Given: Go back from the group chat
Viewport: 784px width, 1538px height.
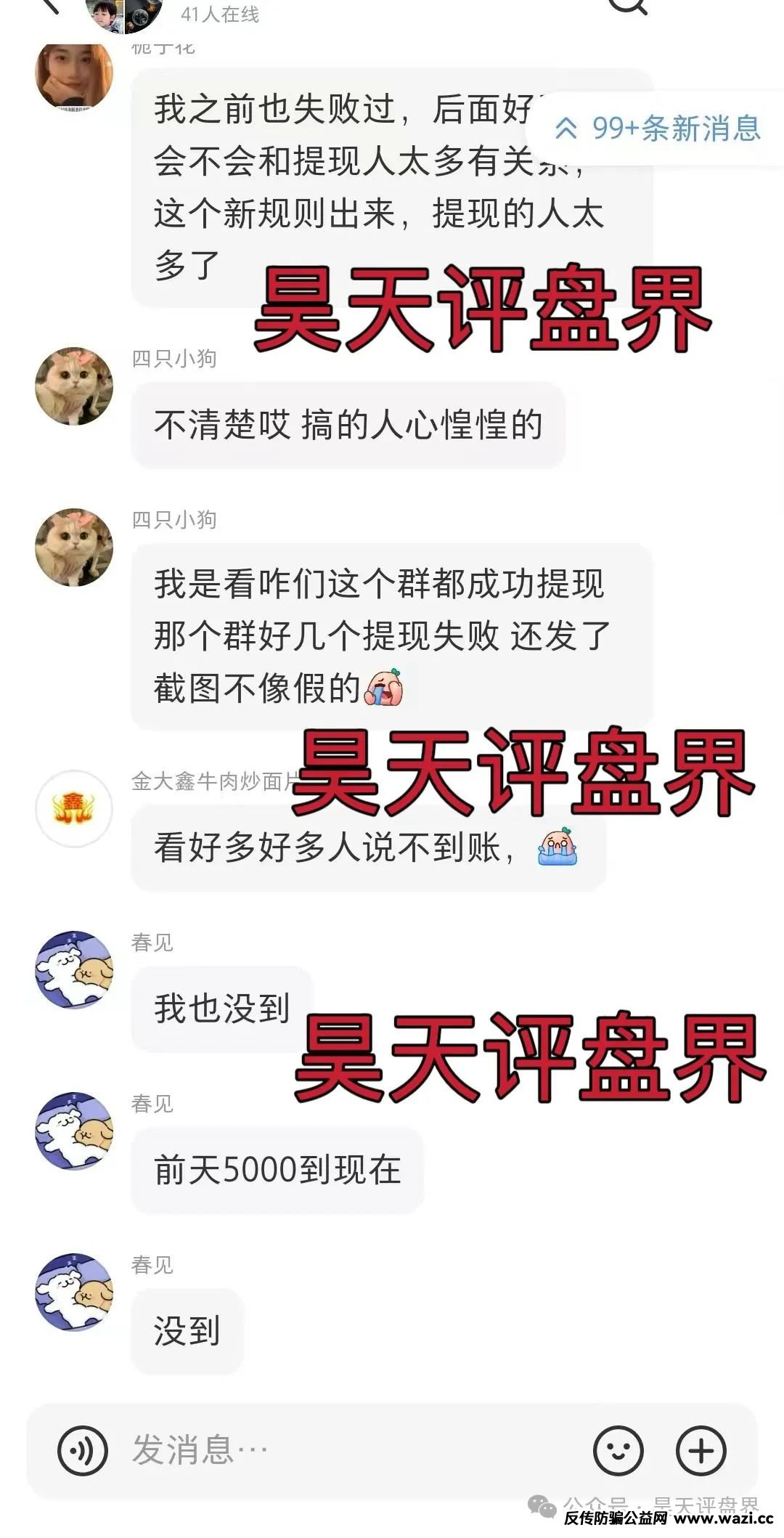Looking at the screenshot, I should pyautogui.click(x=51, y=6).
